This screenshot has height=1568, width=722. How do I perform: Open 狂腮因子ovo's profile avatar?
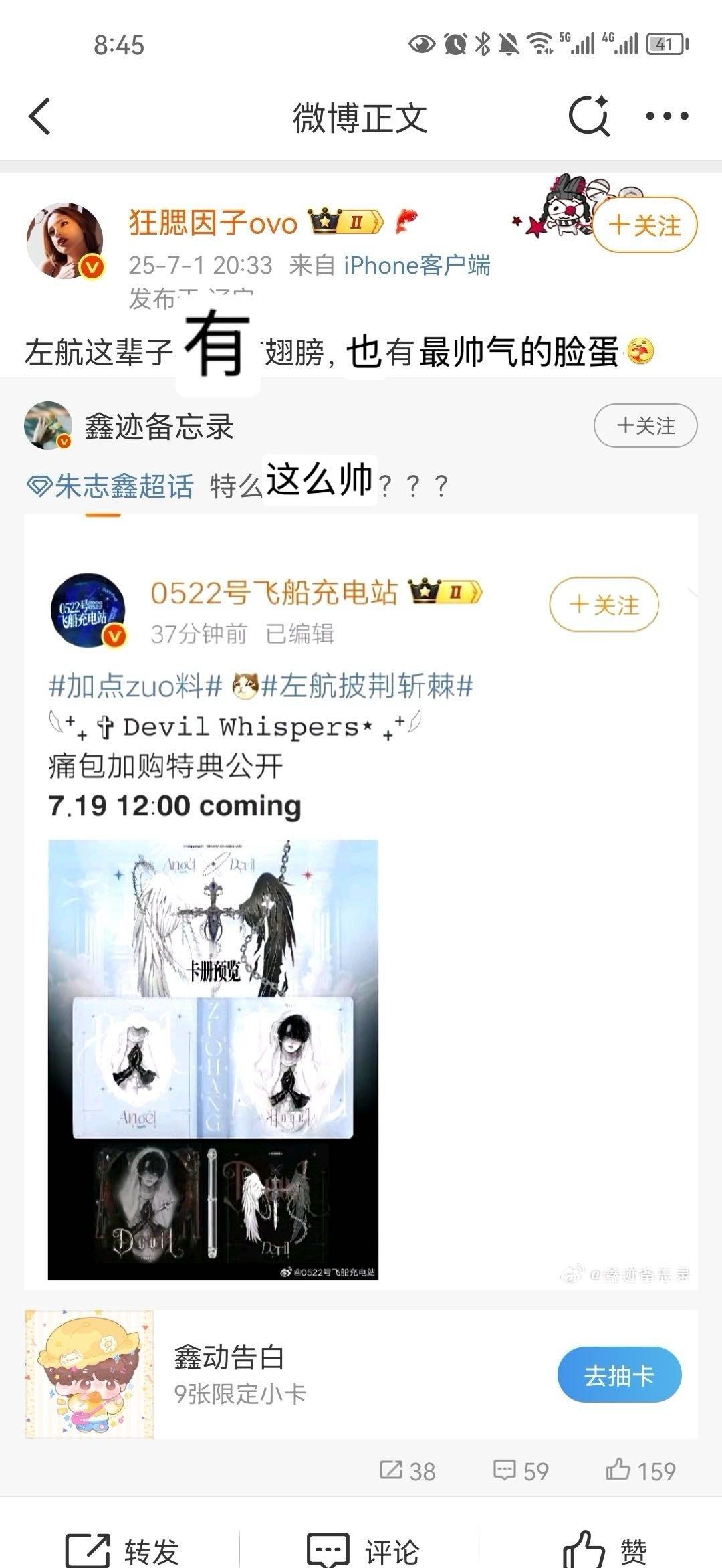click(65, 241)
